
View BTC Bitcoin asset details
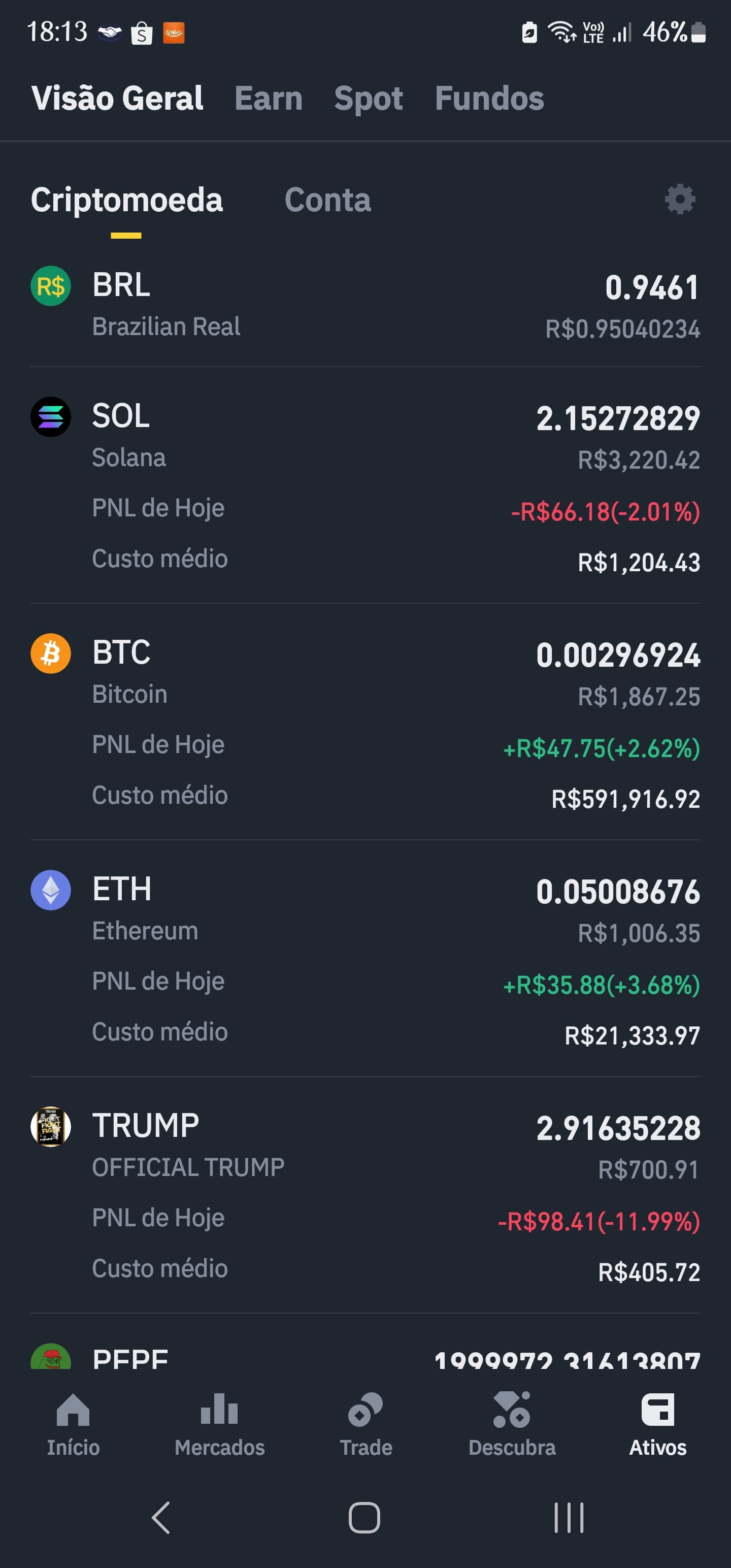pyautogui.click(x=365, y=722)
